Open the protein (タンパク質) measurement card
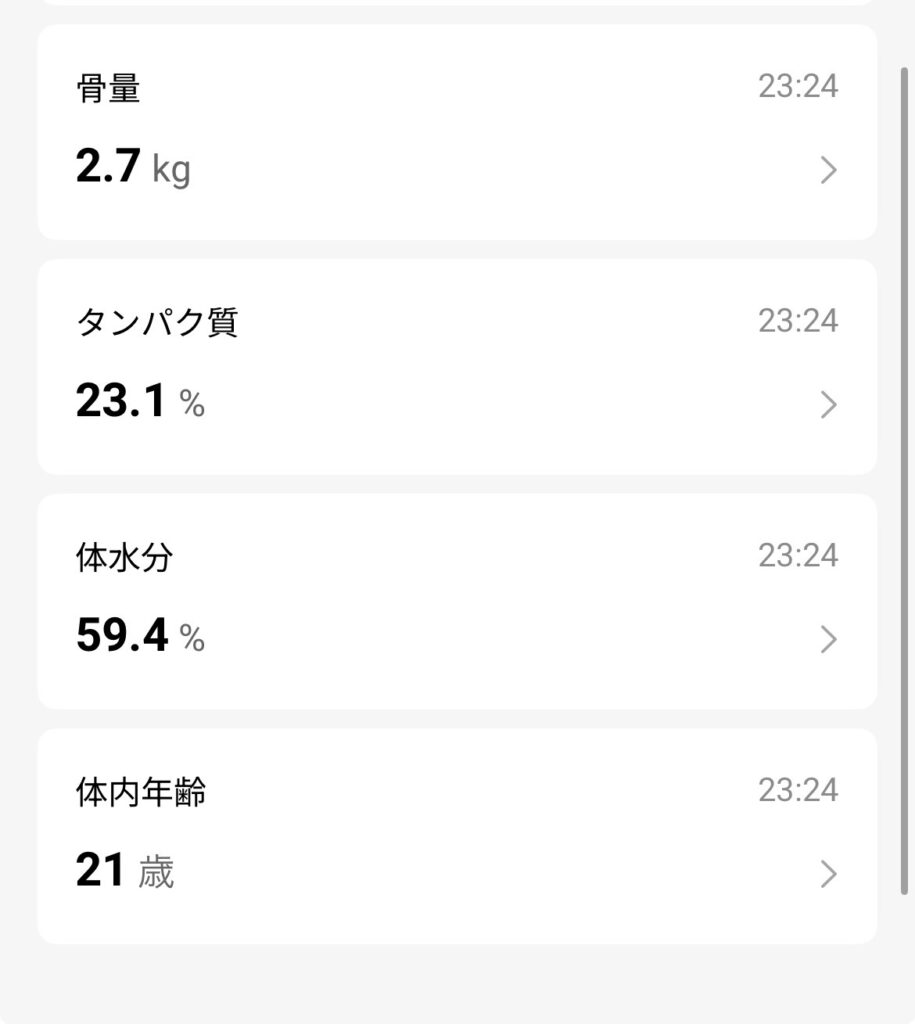 (457, 365)
